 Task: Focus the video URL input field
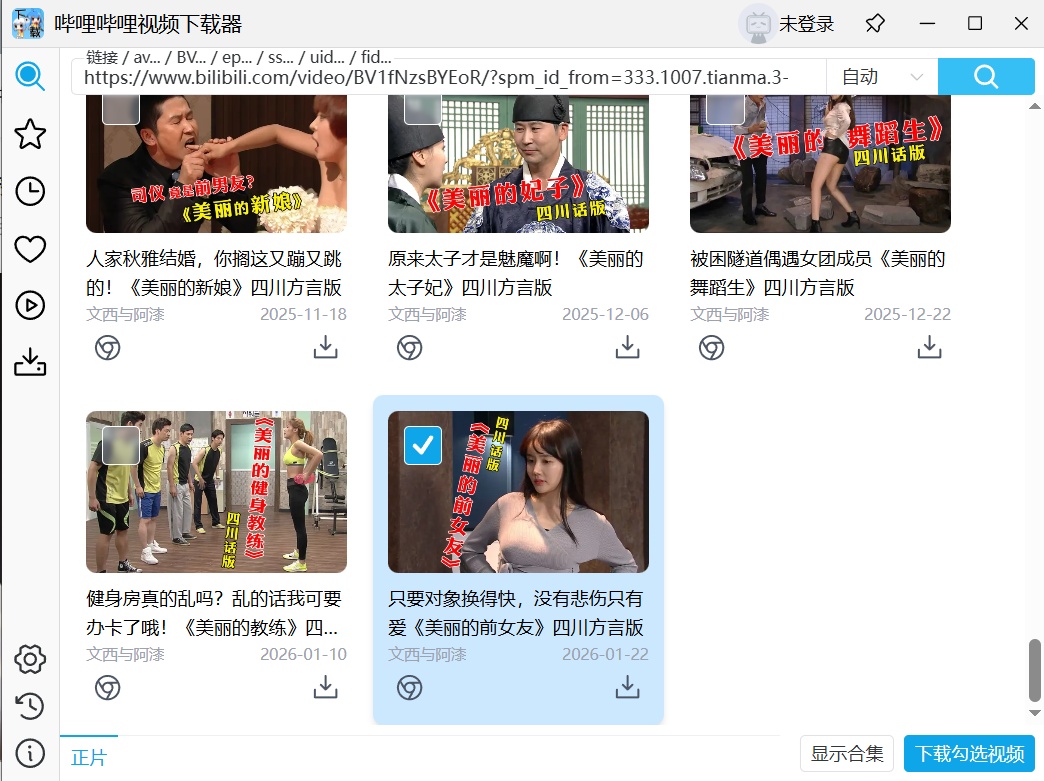pyautogui.click(x=448, y=76)
